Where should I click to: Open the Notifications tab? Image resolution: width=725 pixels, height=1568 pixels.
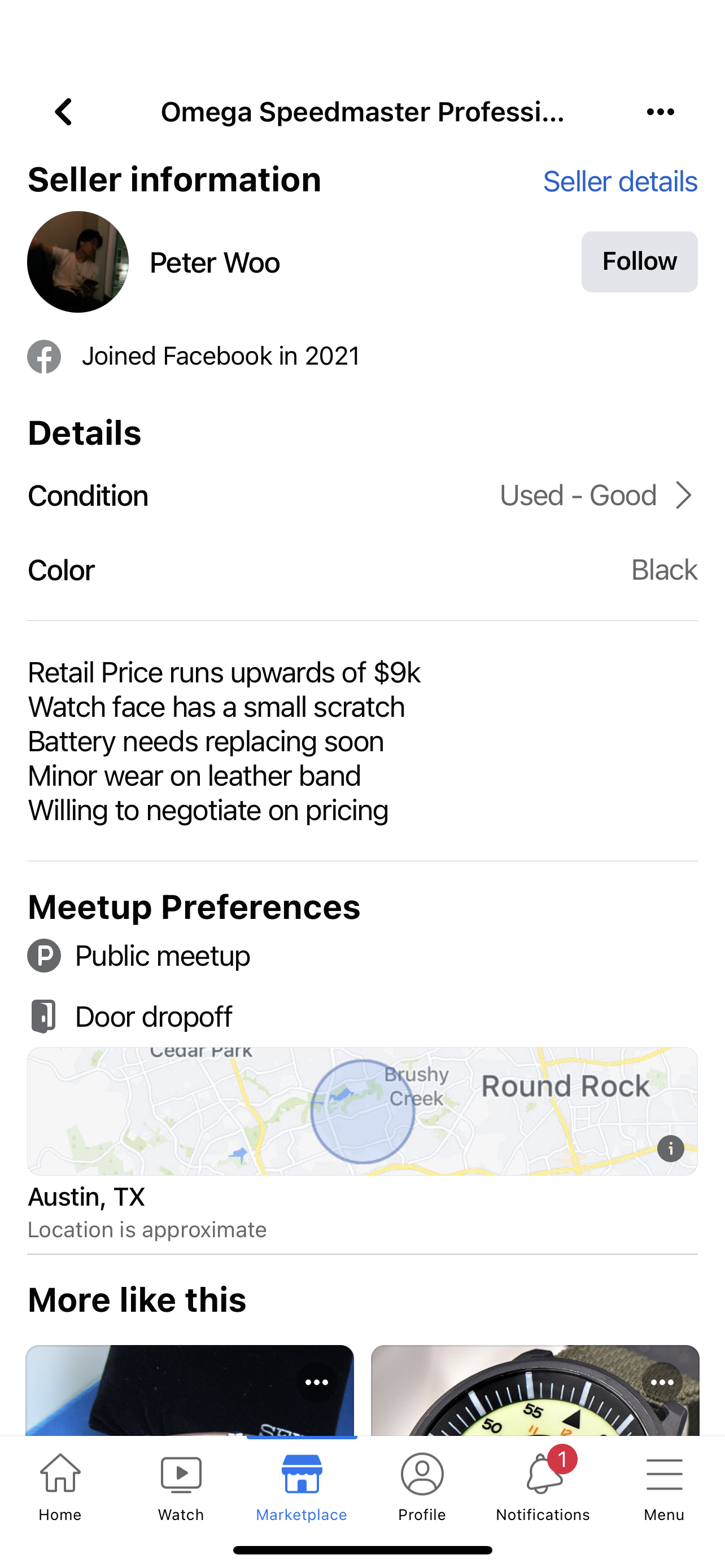pyautogui.click(x=543, y=1485)
